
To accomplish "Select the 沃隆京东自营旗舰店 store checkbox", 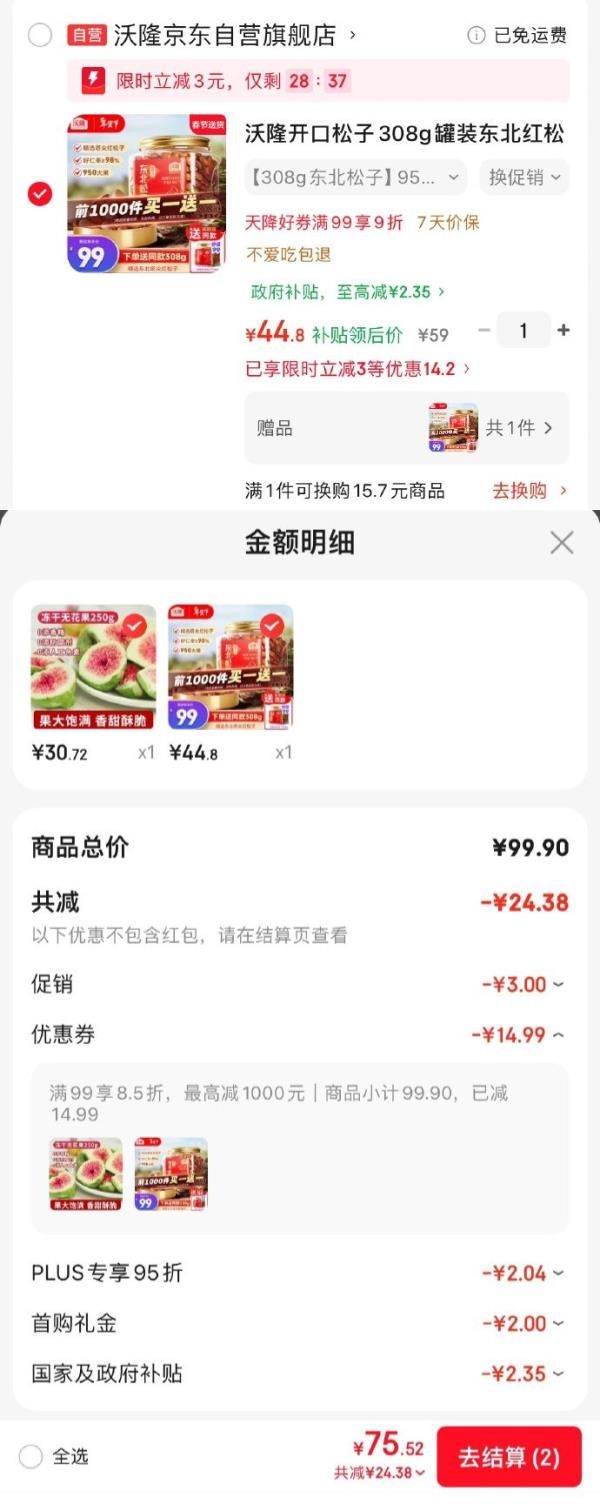I will tap(40, 36).
